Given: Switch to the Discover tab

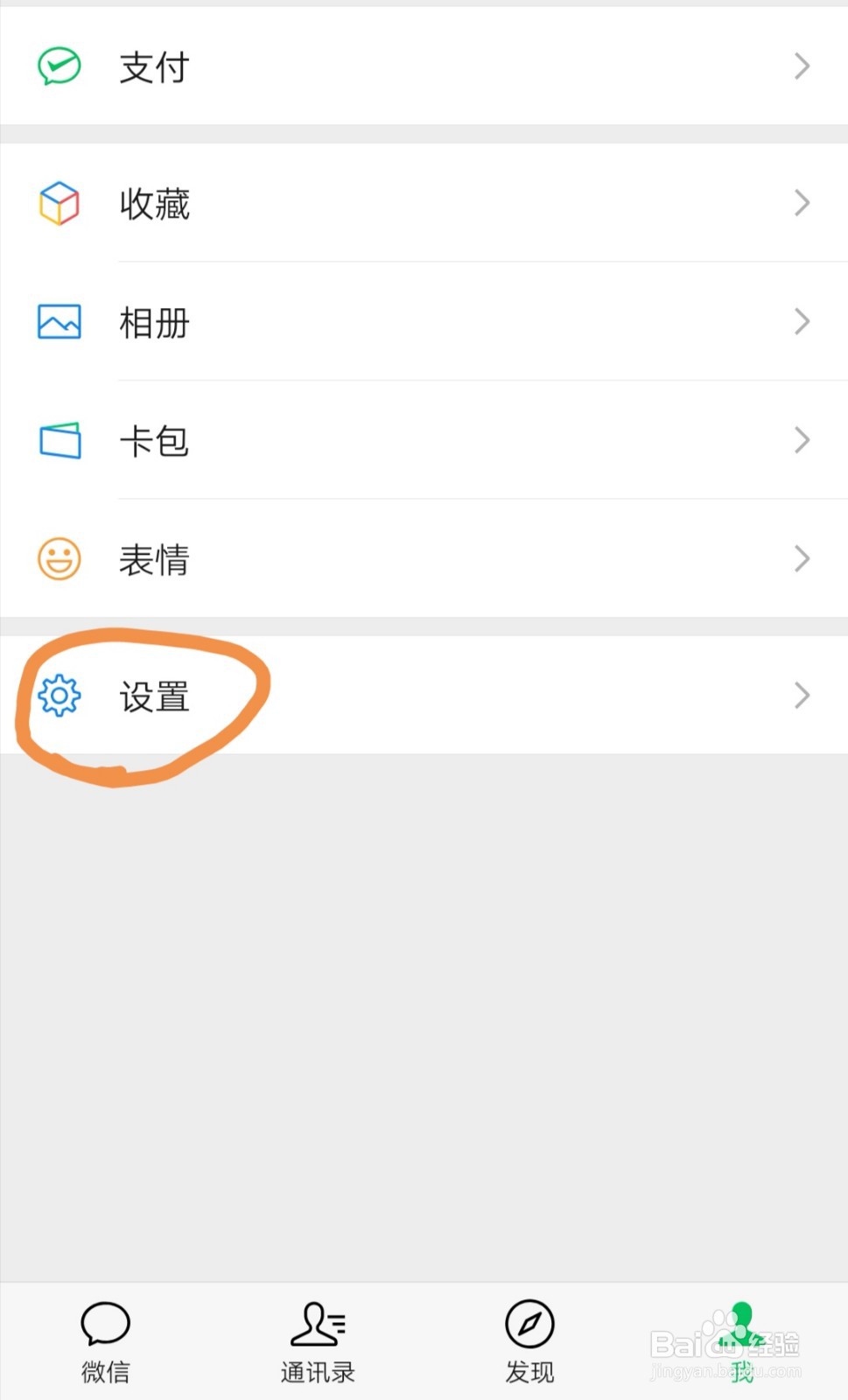Looking at the screenshot, I should [x=529, y=1341].
